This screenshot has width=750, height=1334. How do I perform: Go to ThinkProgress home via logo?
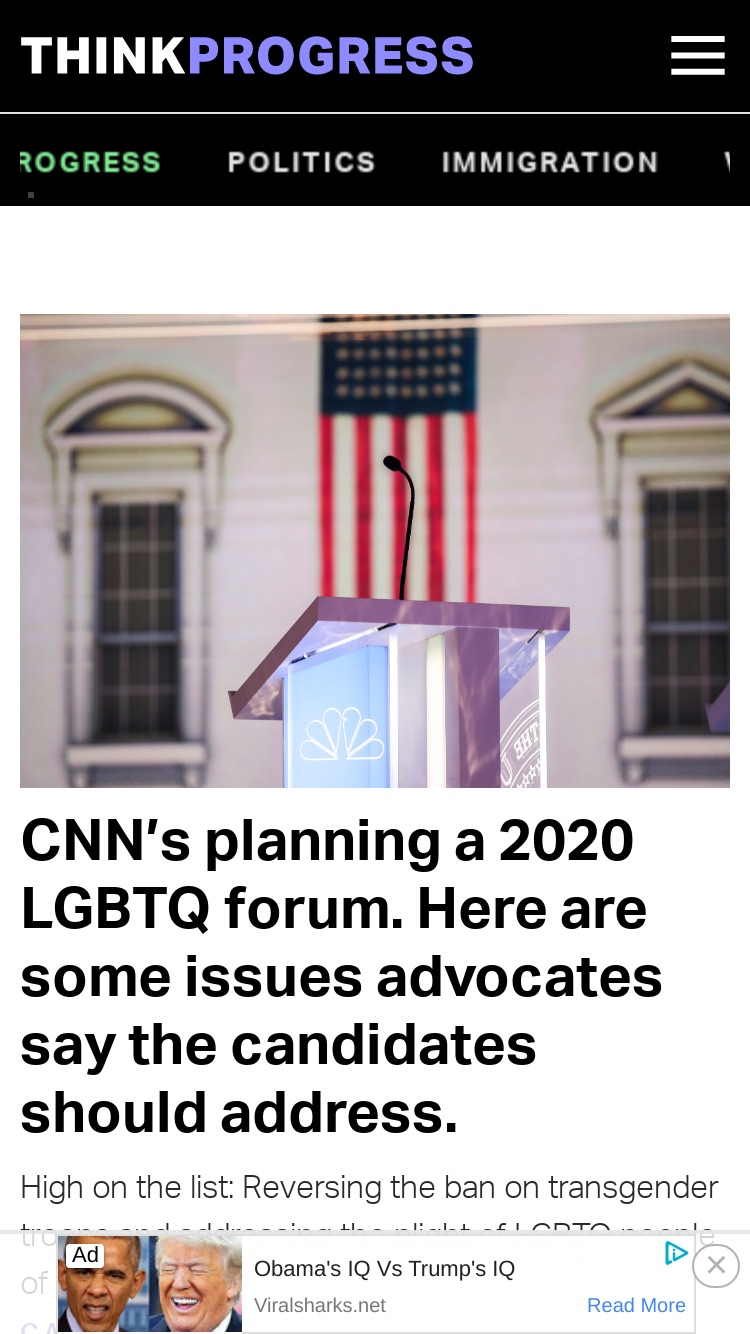click(247, 56)
